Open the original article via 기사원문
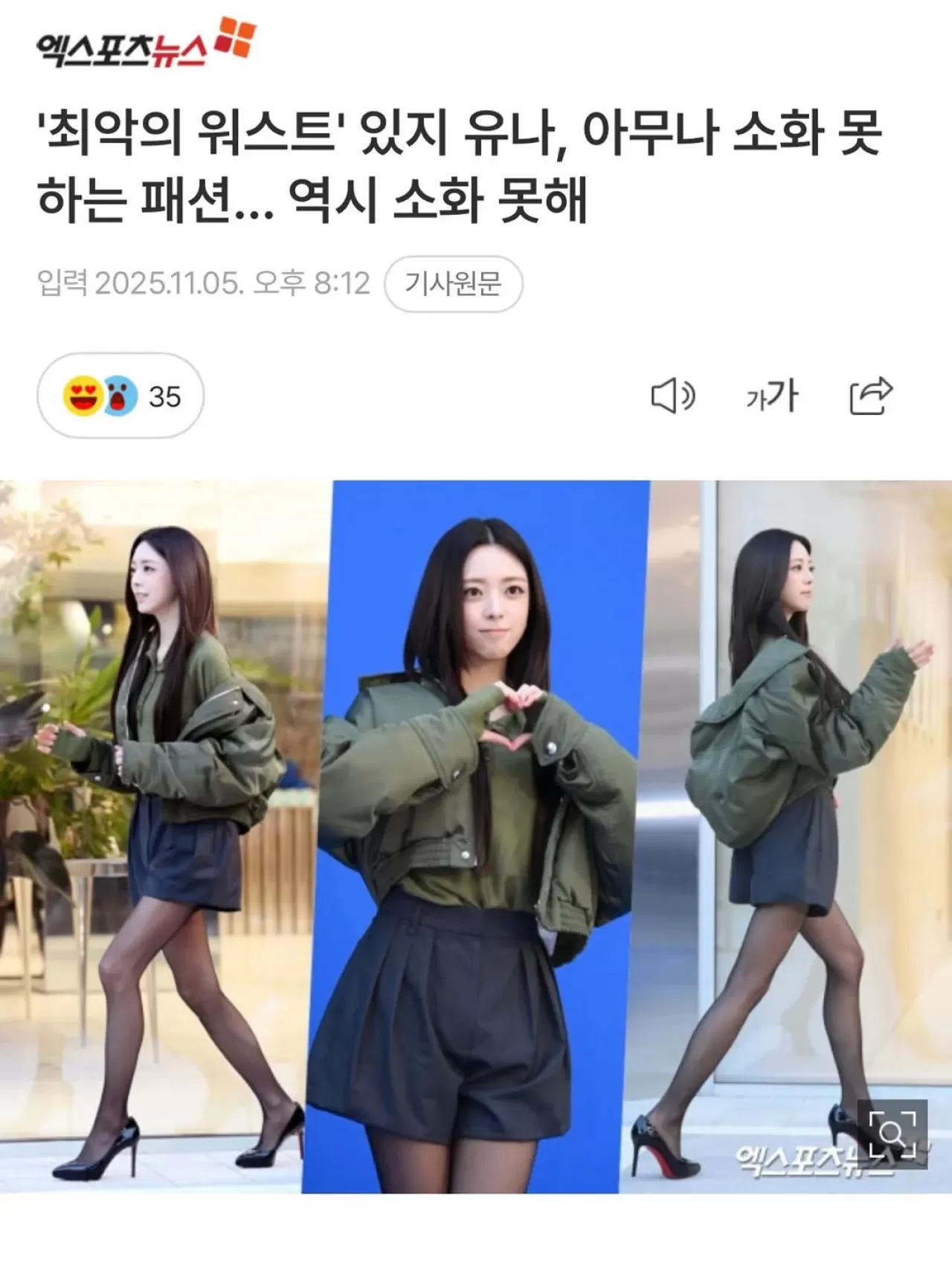 click(453, 283)
